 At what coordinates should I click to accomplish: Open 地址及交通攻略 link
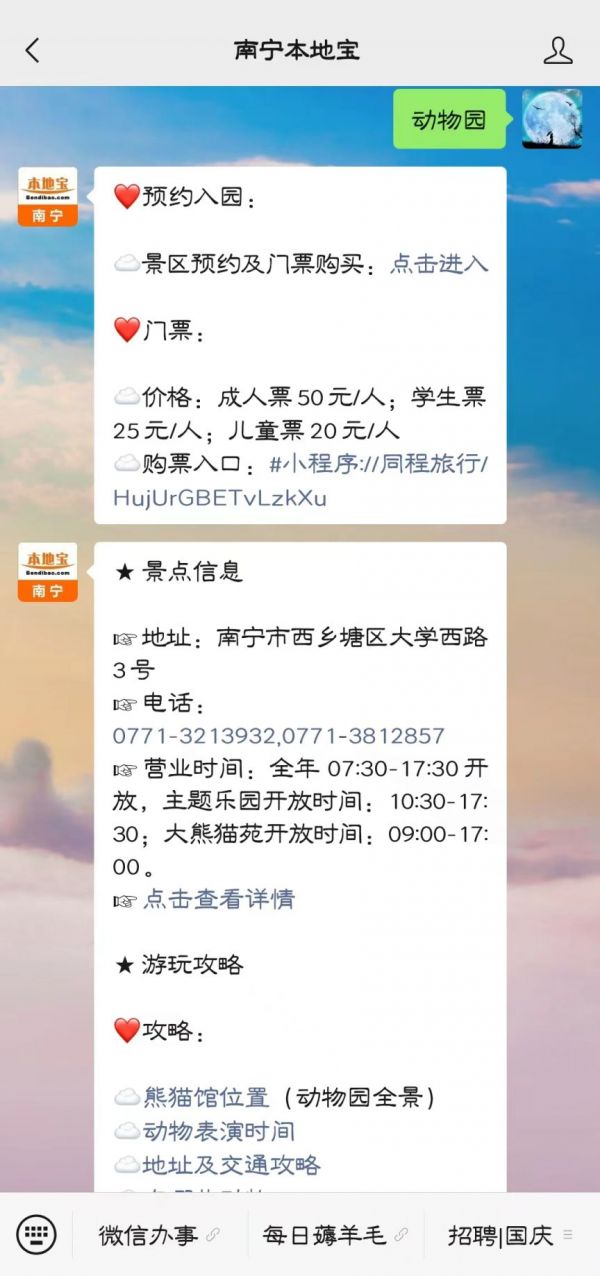[x=231, y=1165]
